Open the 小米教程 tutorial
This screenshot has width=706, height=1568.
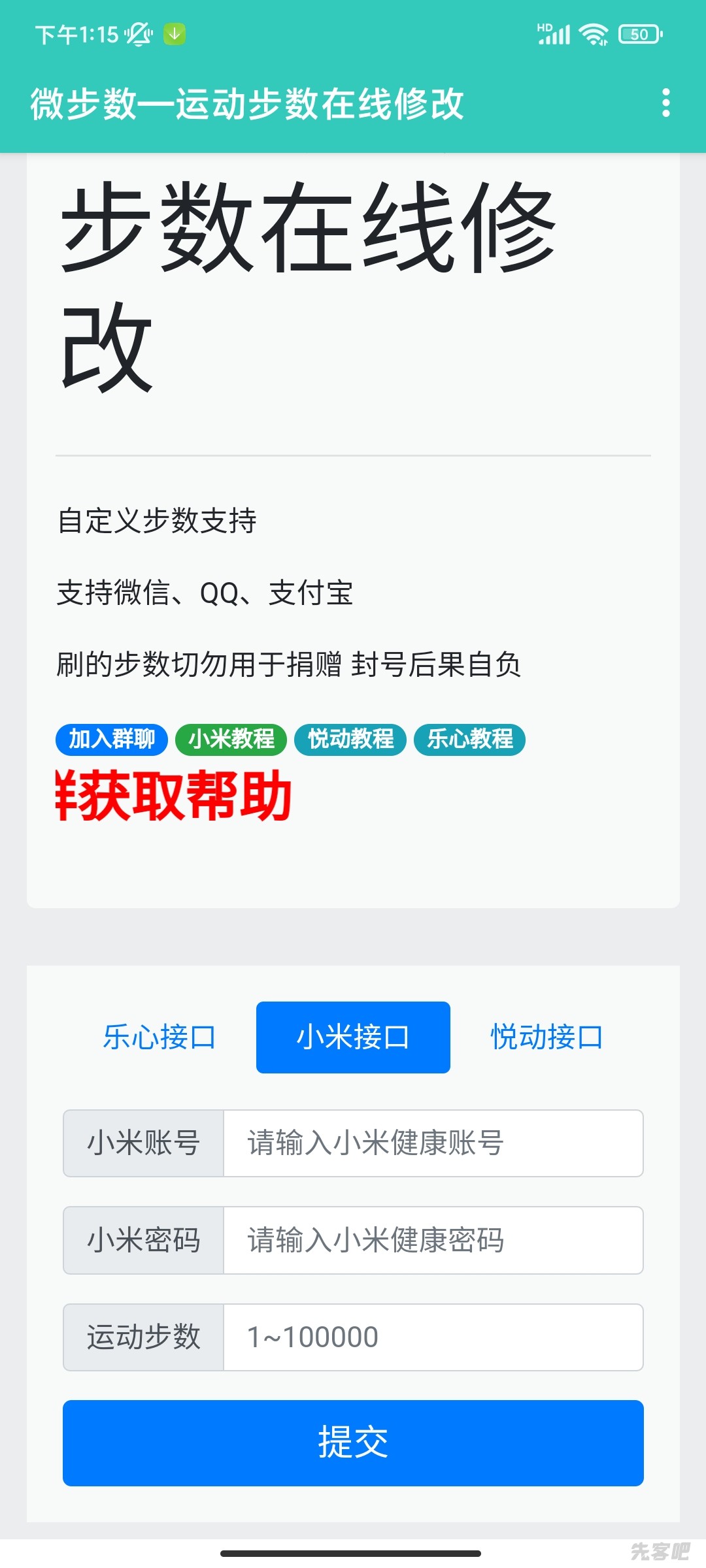pos(231,740)
